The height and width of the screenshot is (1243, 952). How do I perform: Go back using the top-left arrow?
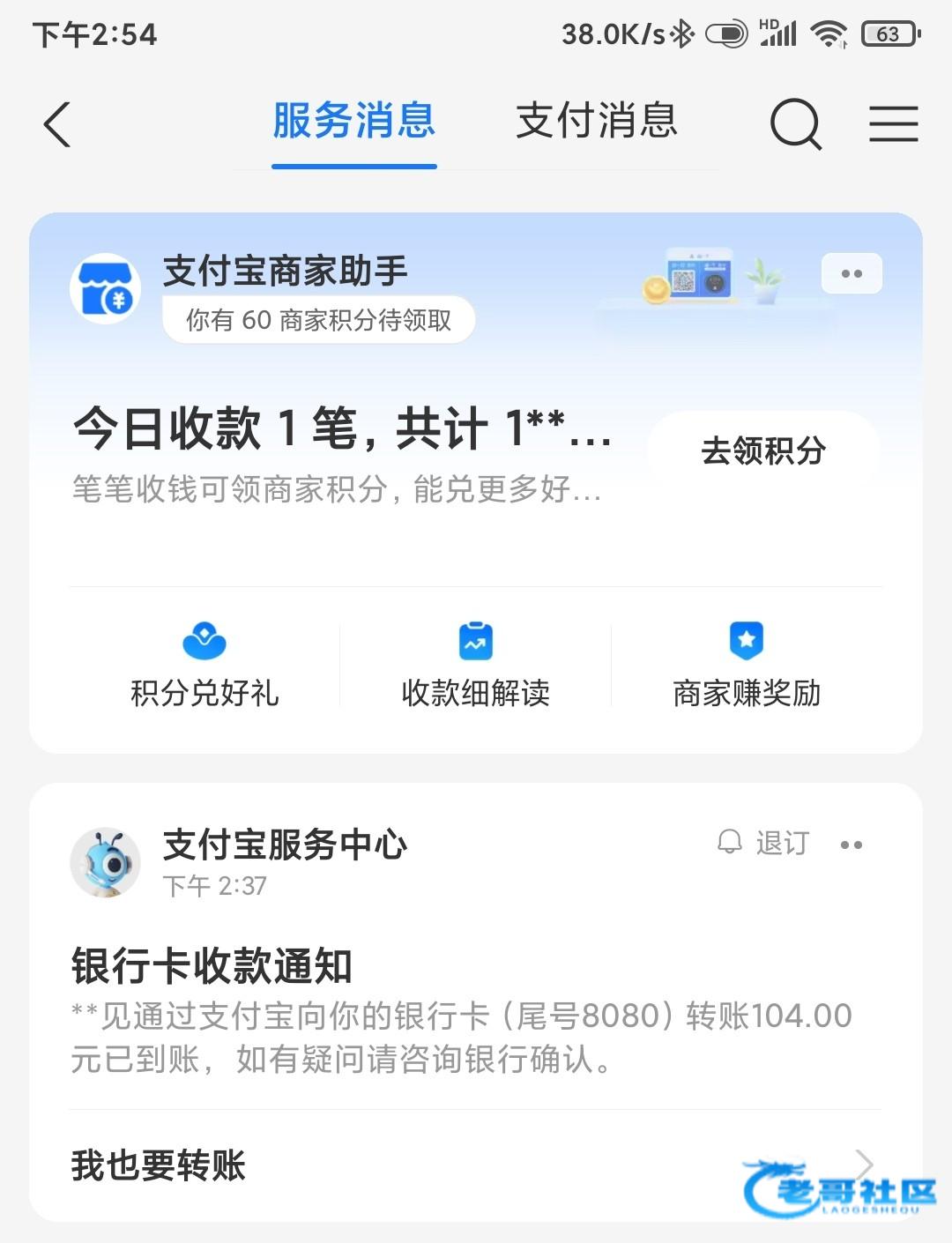57,124
